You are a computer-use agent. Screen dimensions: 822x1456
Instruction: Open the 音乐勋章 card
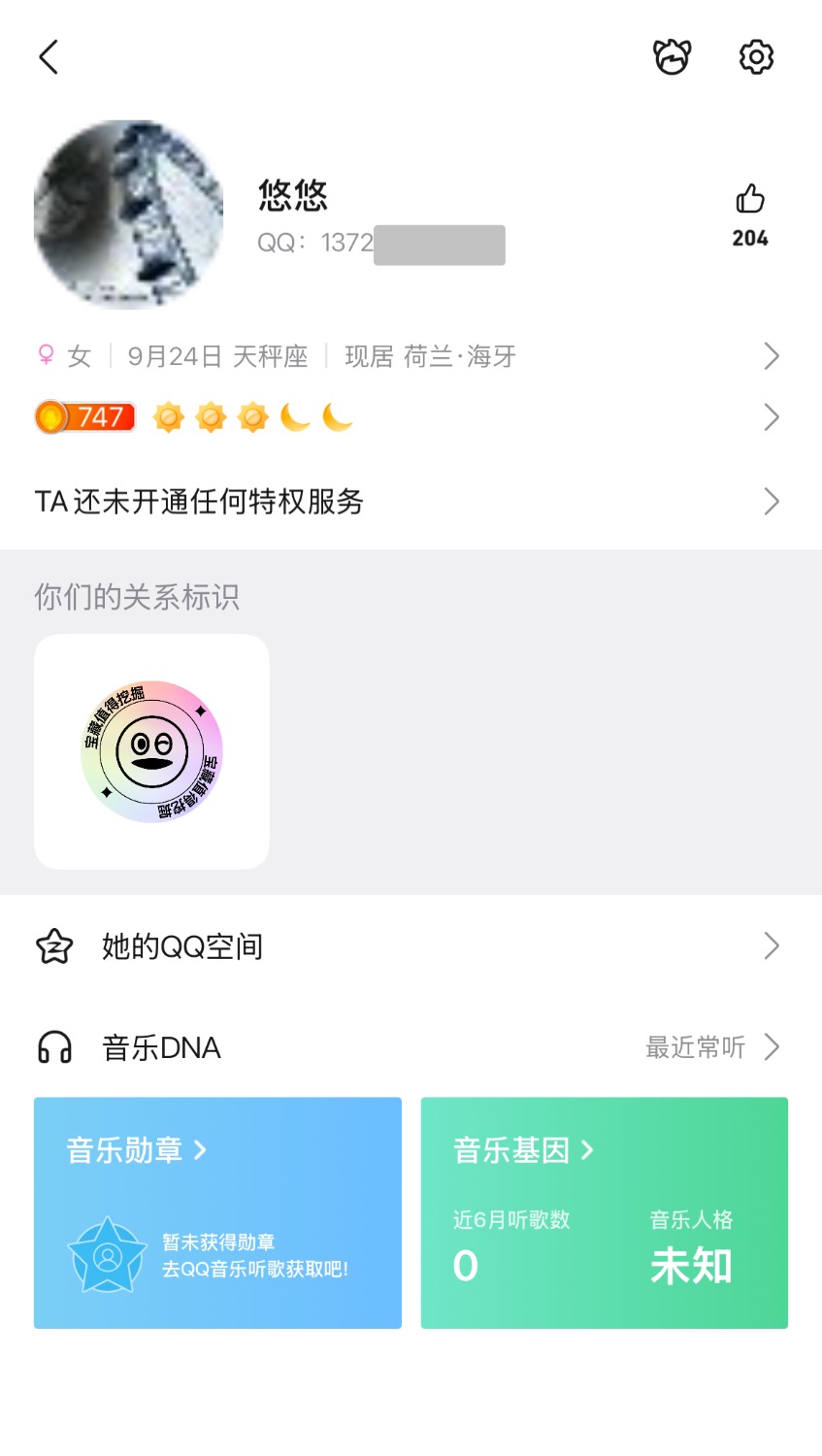217,1212
